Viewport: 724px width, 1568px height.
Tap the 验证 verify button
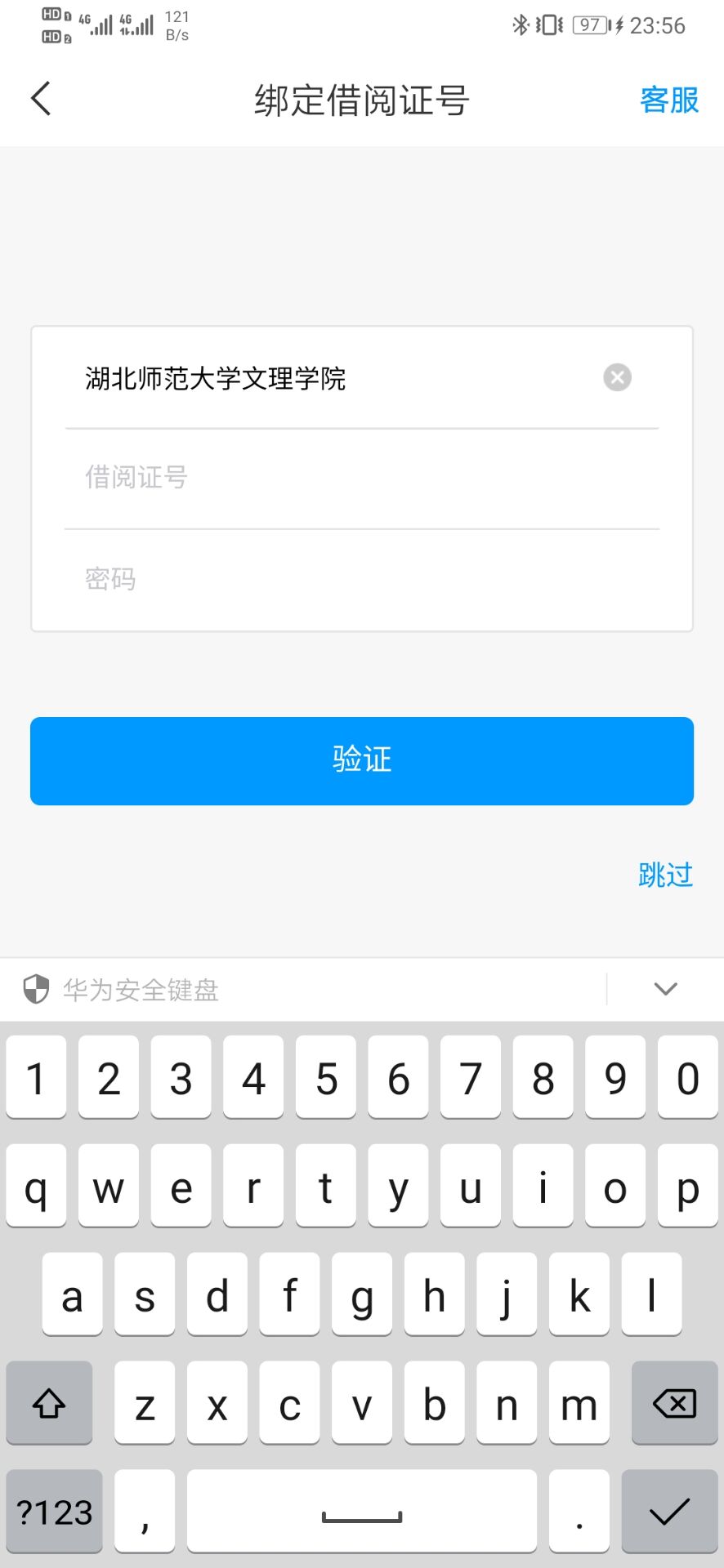pyautogui.click(x=362, y=760)
